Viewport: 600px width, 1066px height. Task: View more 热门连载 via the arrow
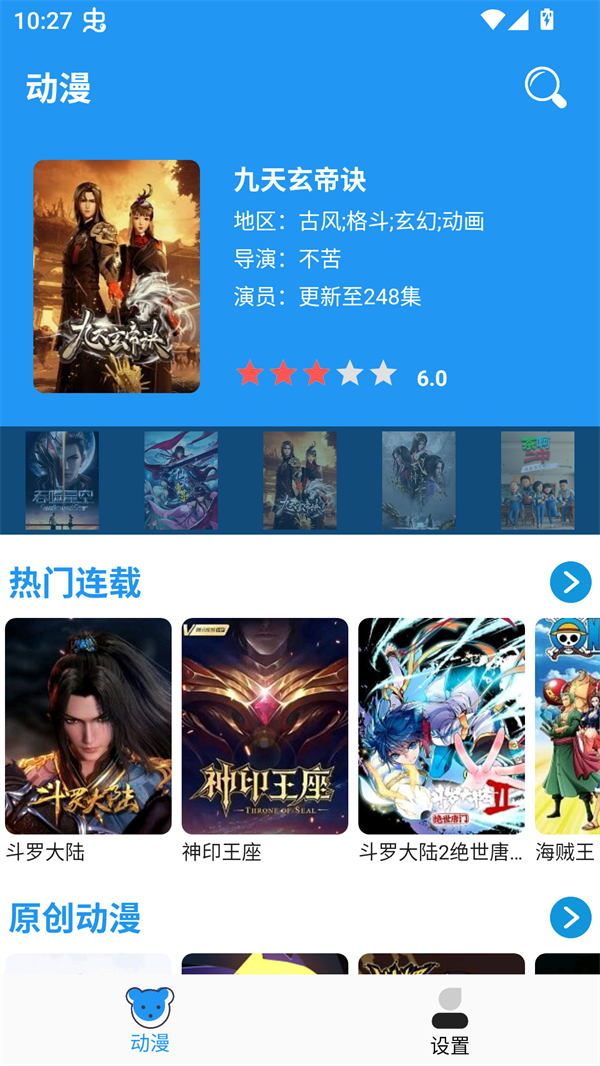(570, 582)
